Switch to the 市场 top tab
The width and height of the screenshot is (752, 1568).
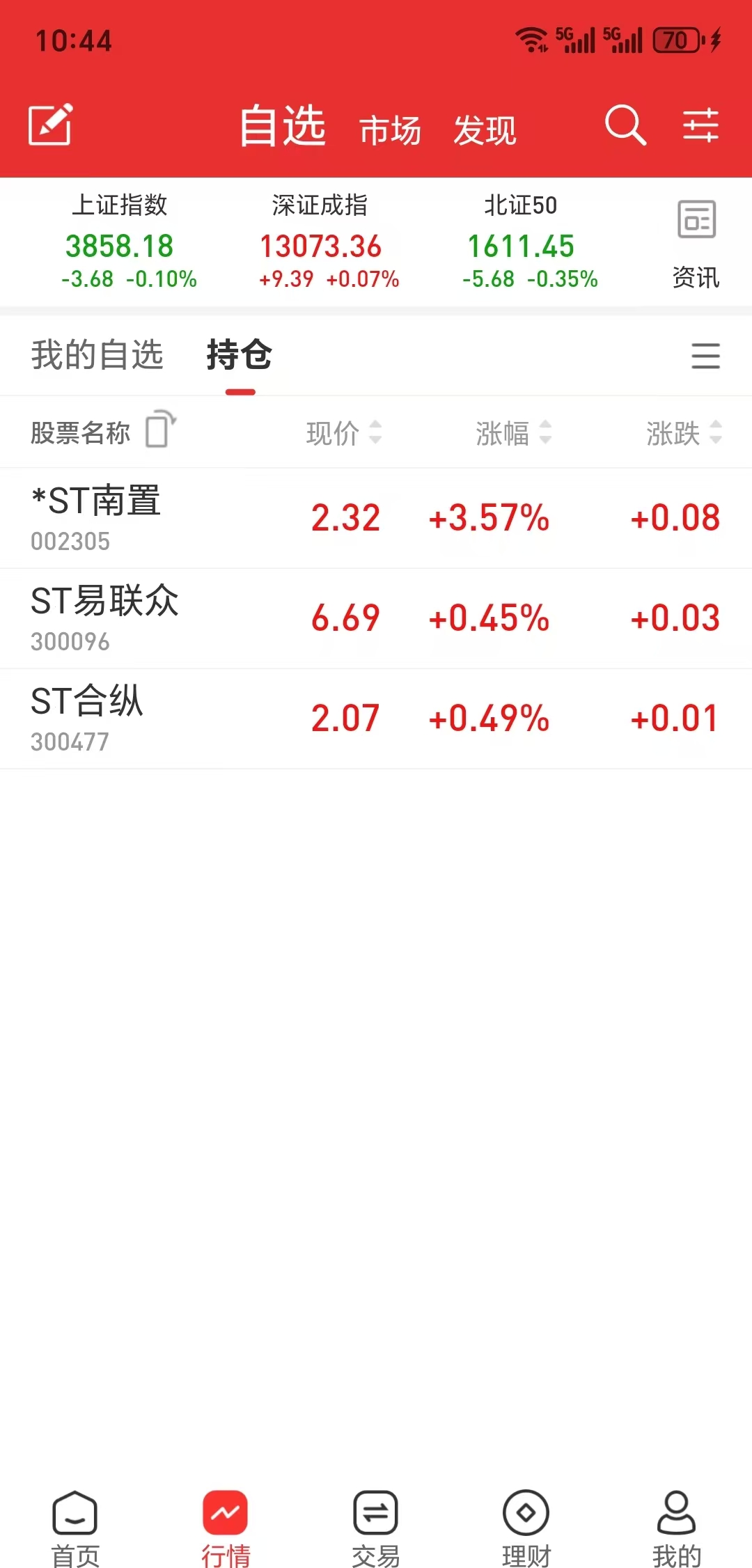390,130
